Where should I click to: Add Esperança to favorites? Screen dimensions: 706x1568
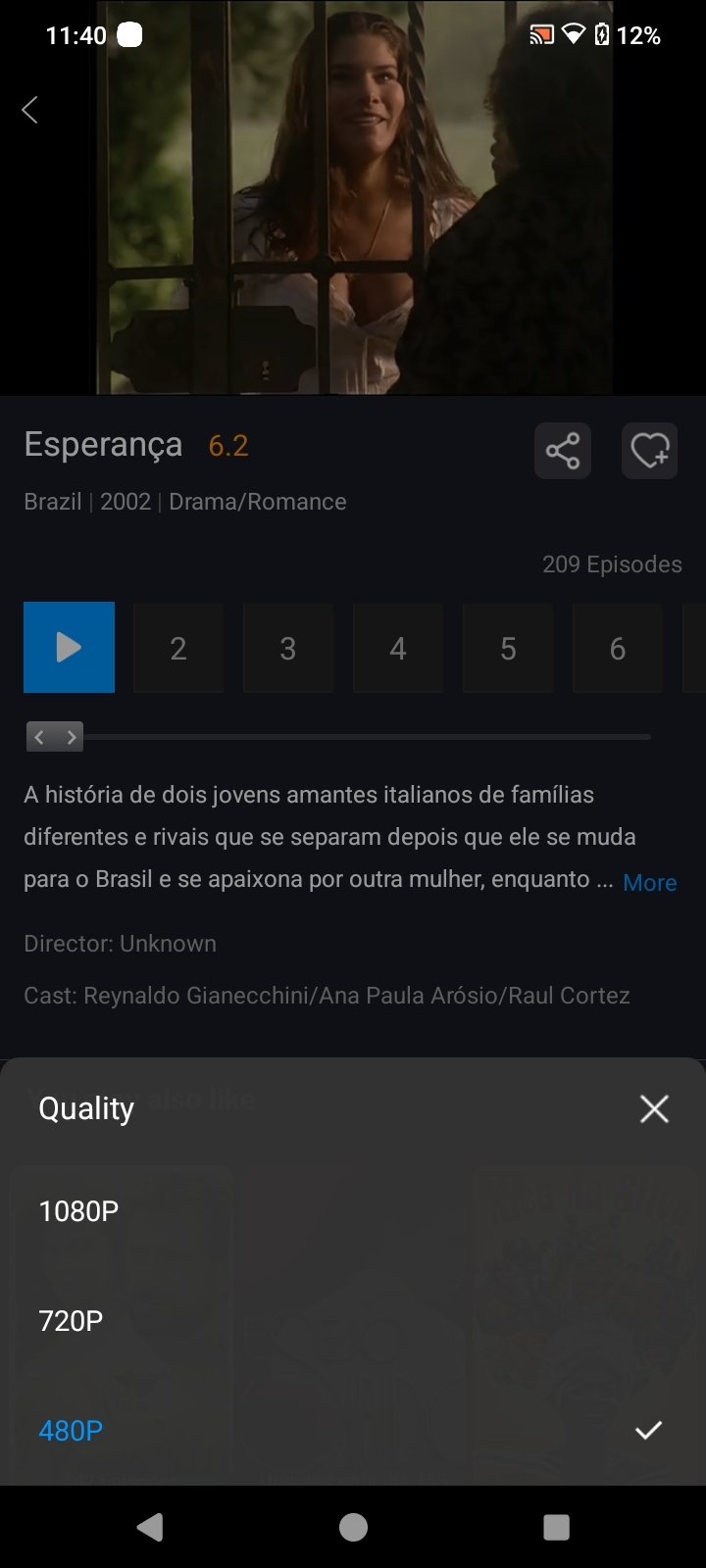tap(649, 452)
